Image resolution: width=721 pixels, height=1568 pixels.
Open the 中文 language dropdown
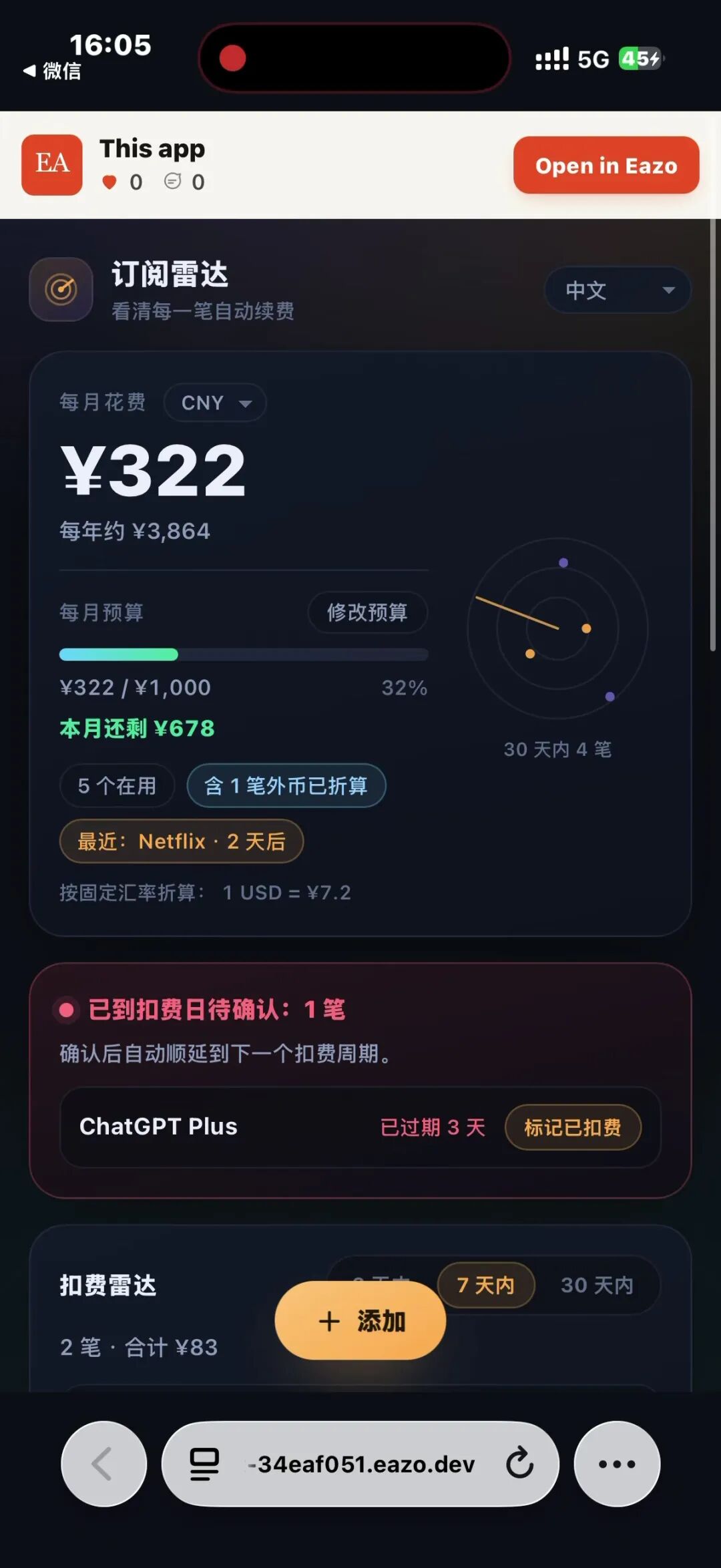pyautogui.click(x=618, y=290)
